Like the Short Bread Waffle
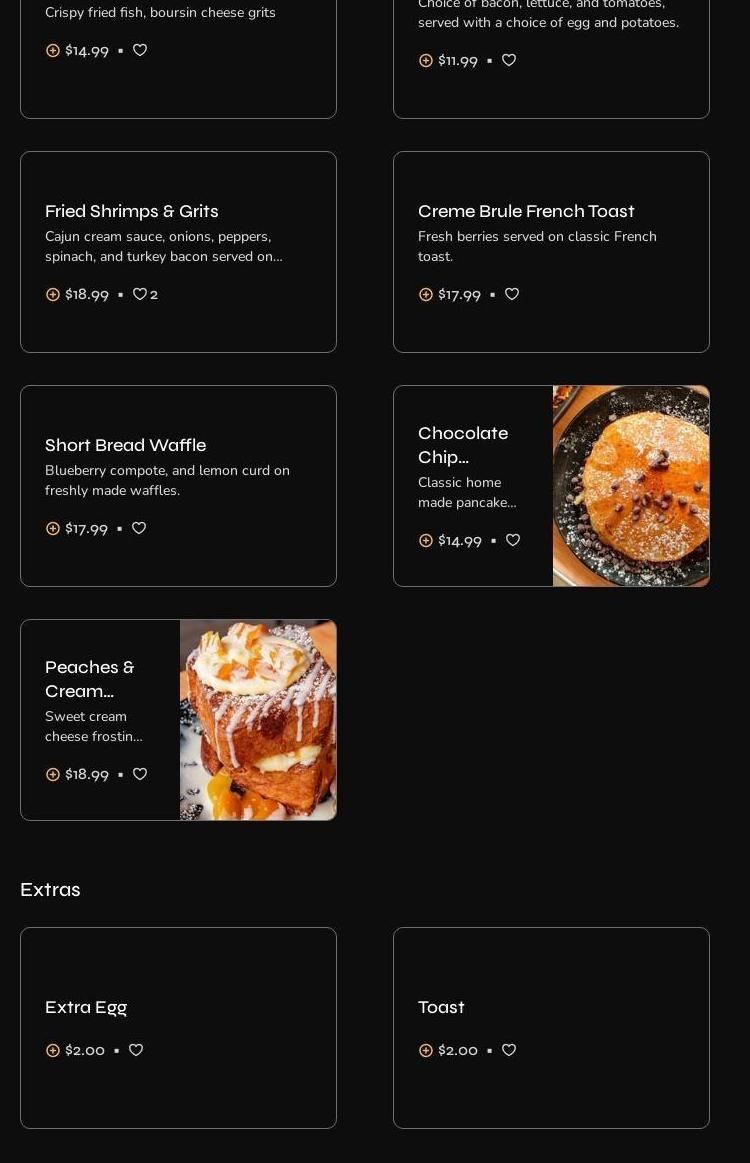 139,528
